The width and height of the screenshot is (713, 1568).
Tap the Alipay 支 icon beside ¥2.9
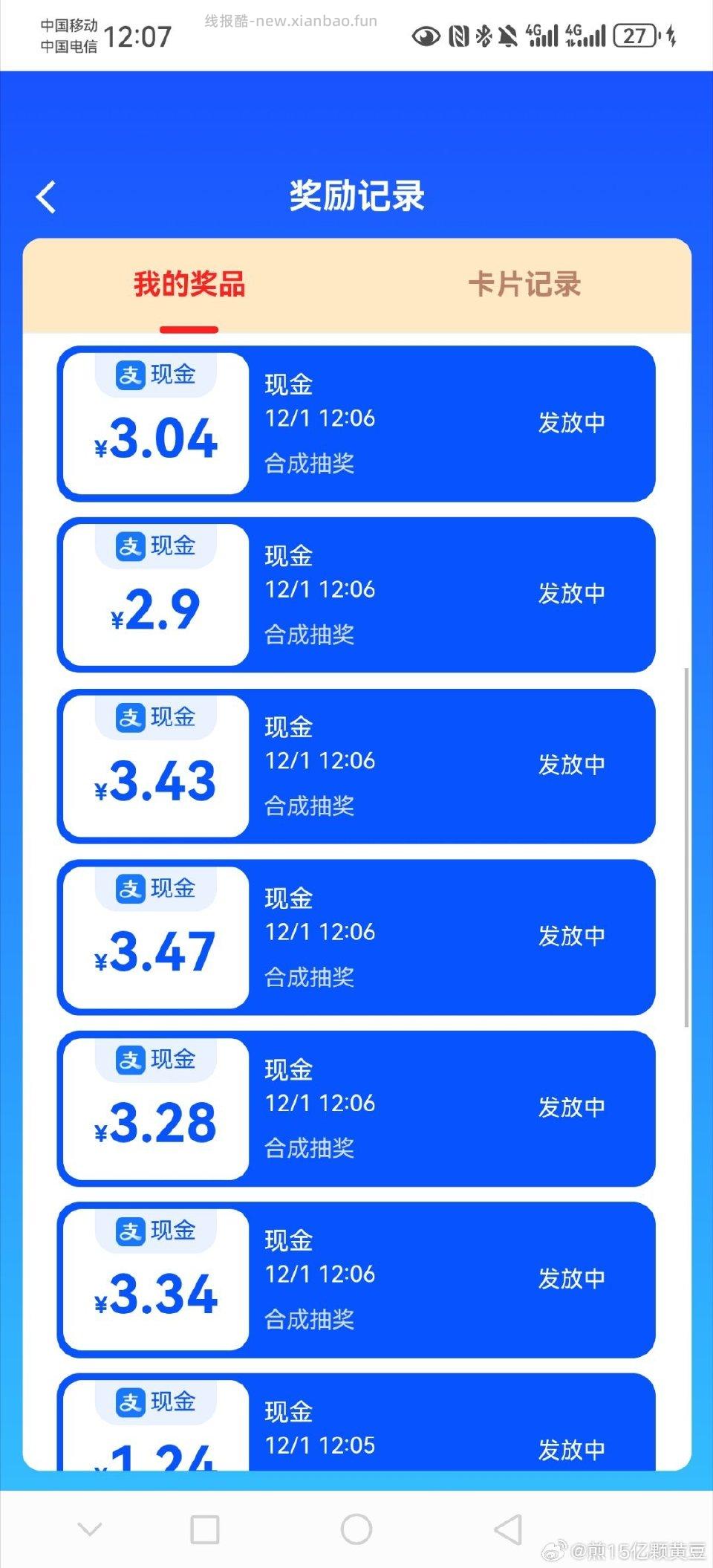128,545
